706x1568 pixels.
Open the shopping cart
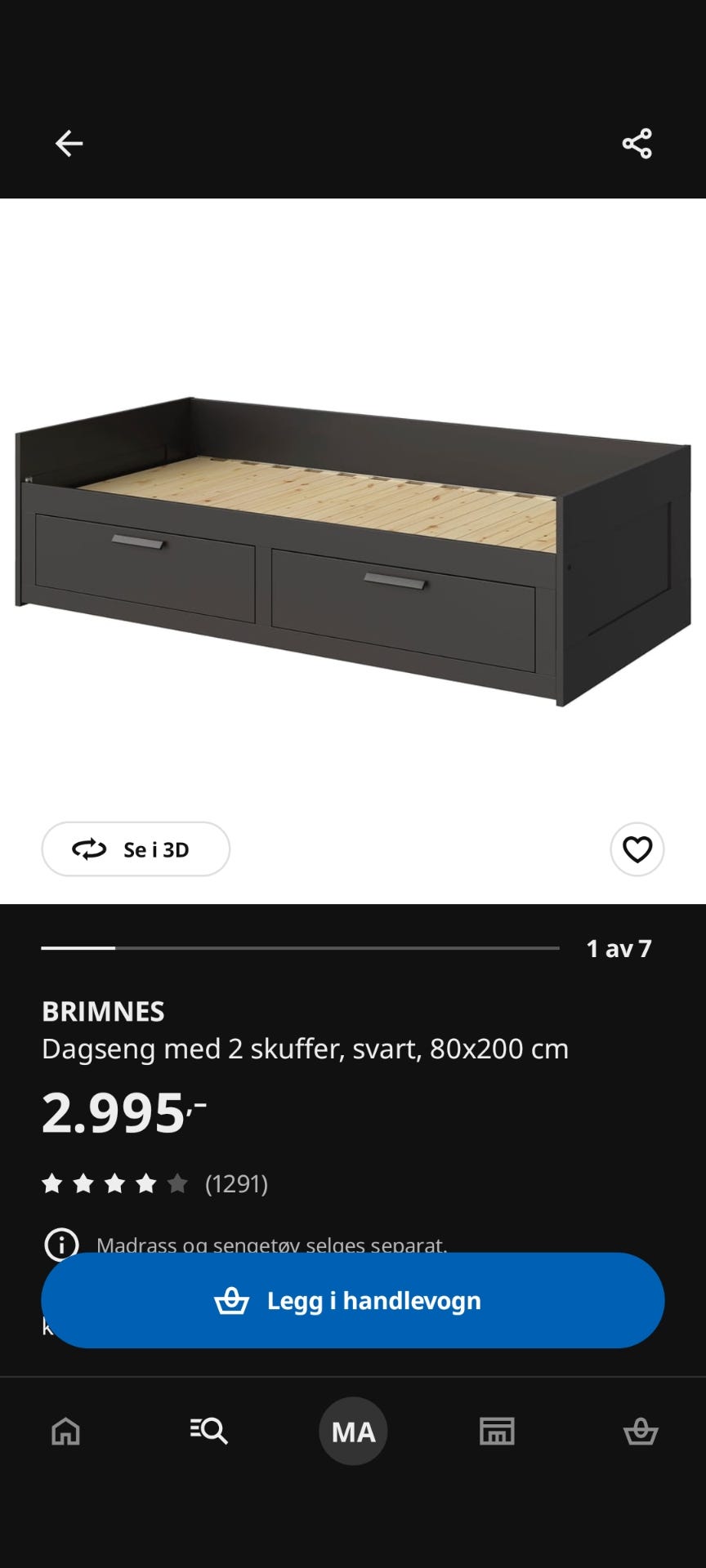pos(640,1431)
